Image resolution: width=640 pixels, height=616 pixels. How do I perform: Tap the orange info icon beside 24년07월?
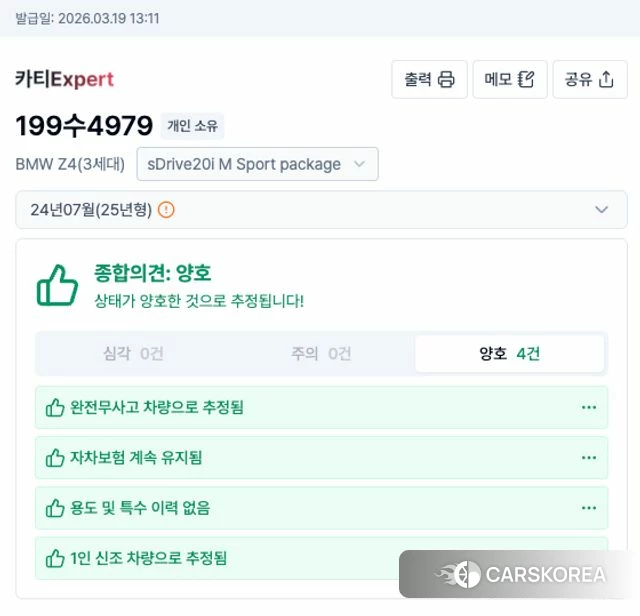[x=167, y=210]
